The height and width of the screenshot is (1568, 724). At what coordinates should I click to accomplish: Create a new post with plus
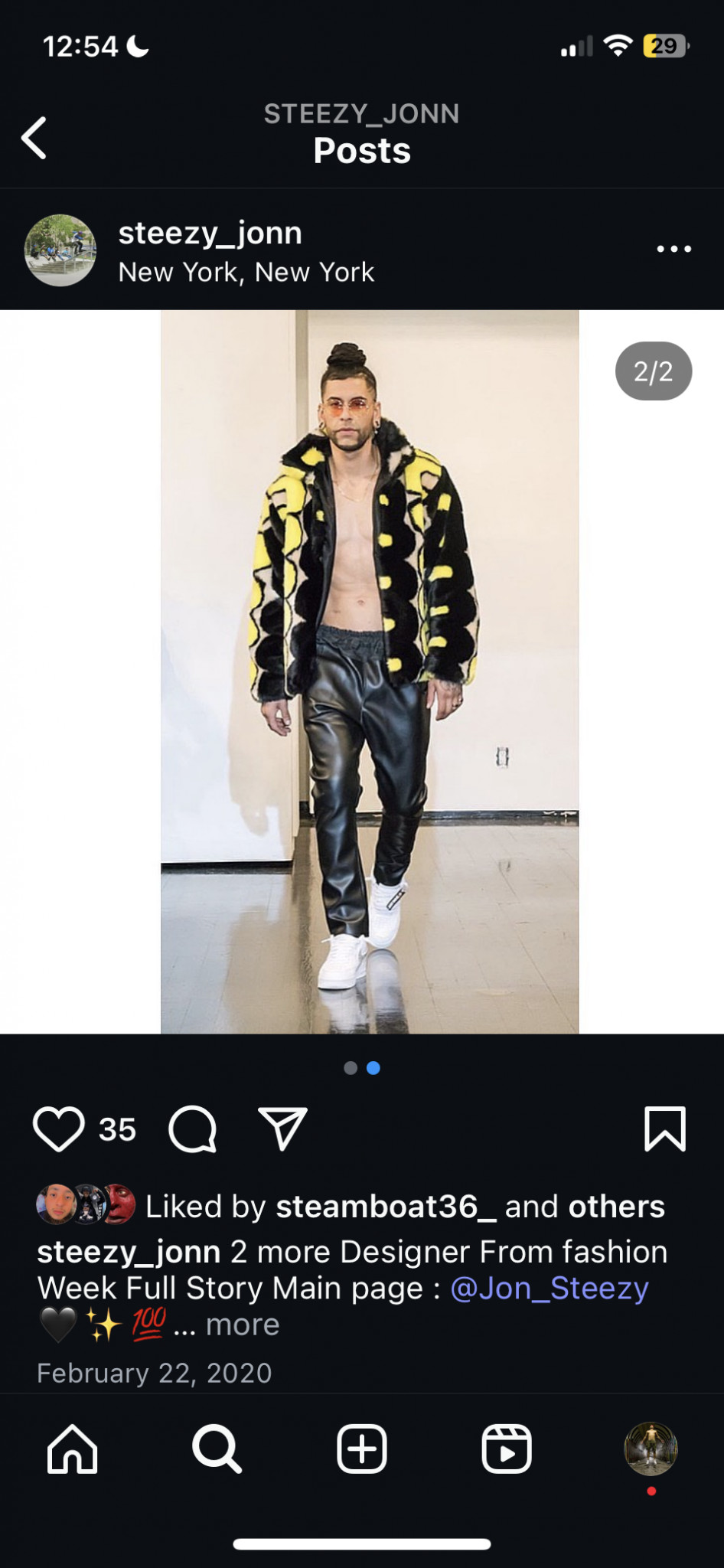point(362,1449)
